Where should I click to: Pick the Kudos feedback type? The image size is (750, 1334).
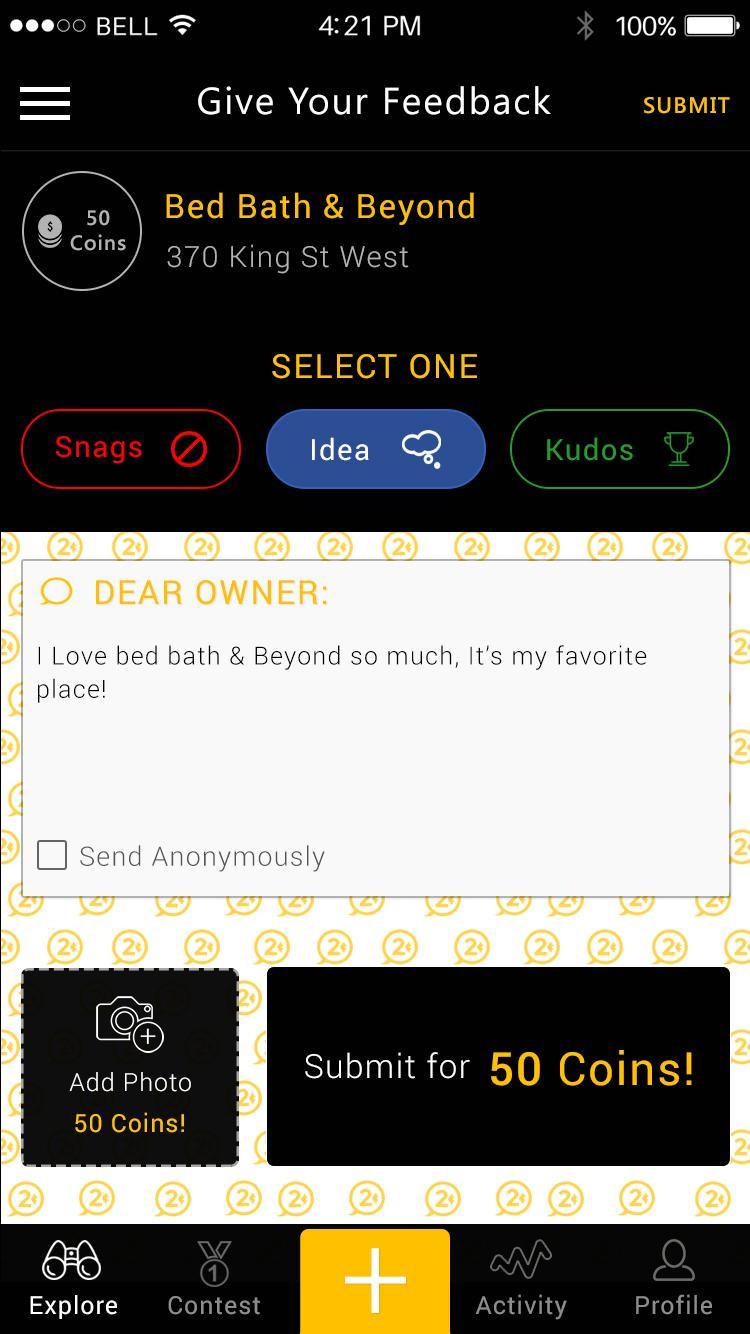619,449
